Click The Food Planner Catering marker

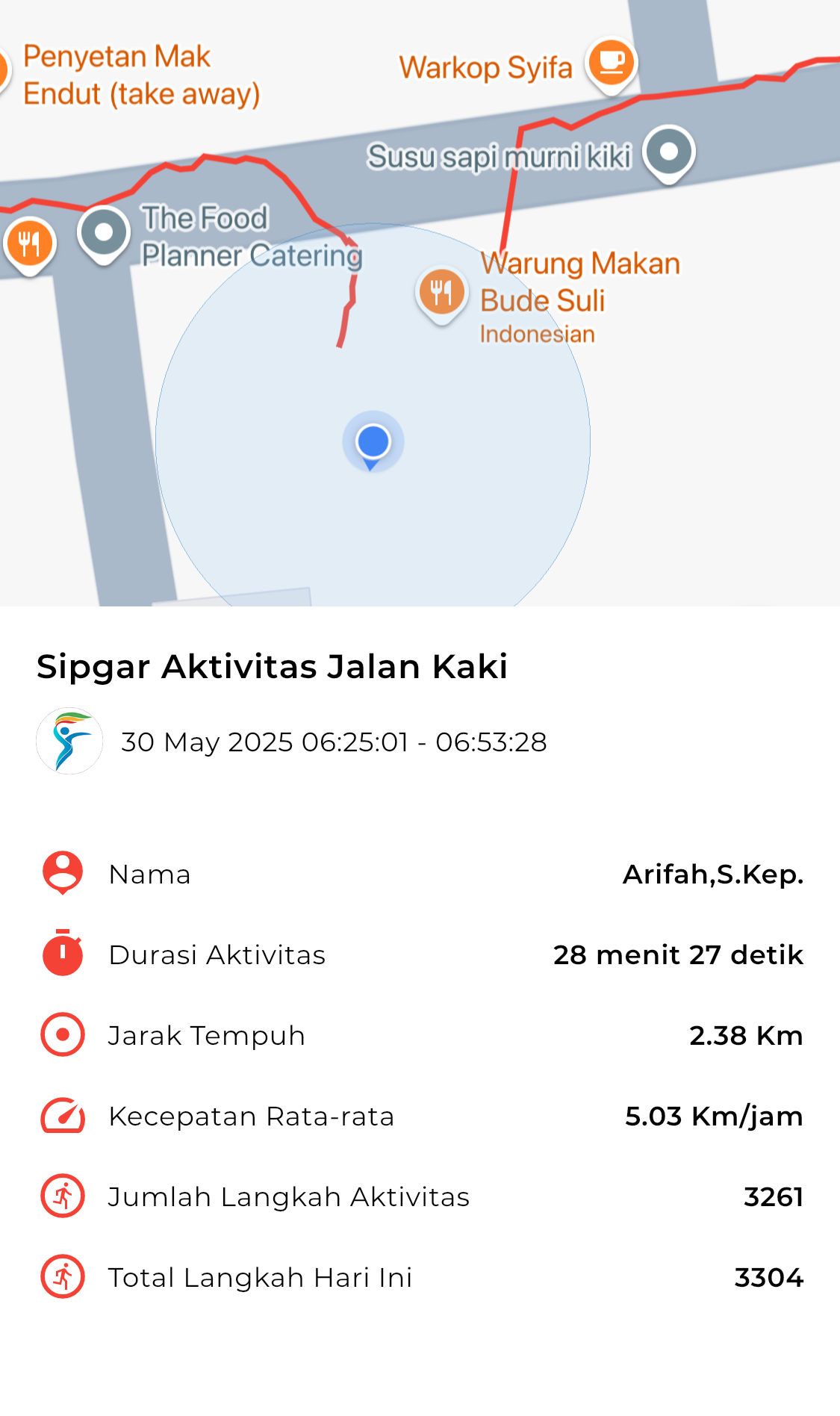[104, 232]
